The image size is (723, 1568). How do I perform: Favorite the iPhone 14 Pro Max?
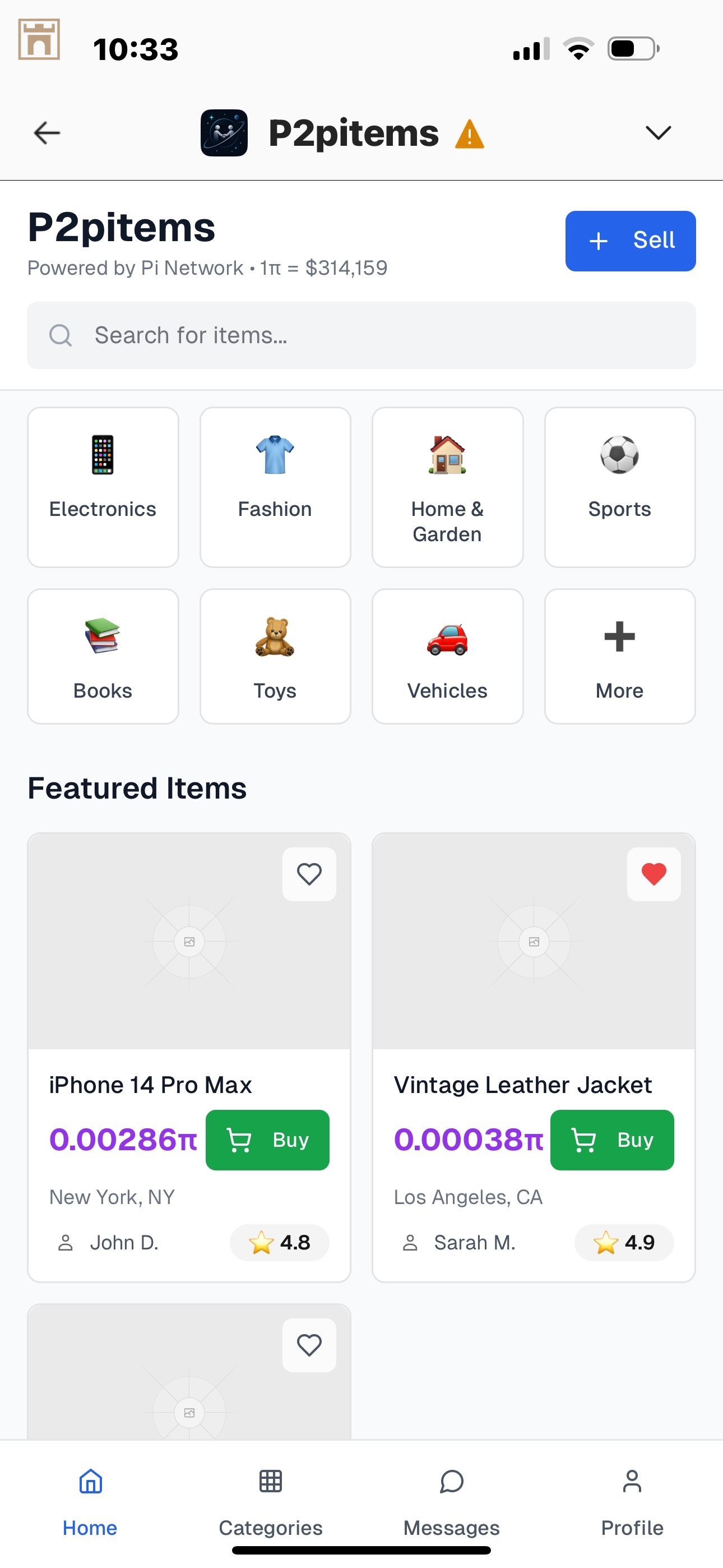[309, 874]
